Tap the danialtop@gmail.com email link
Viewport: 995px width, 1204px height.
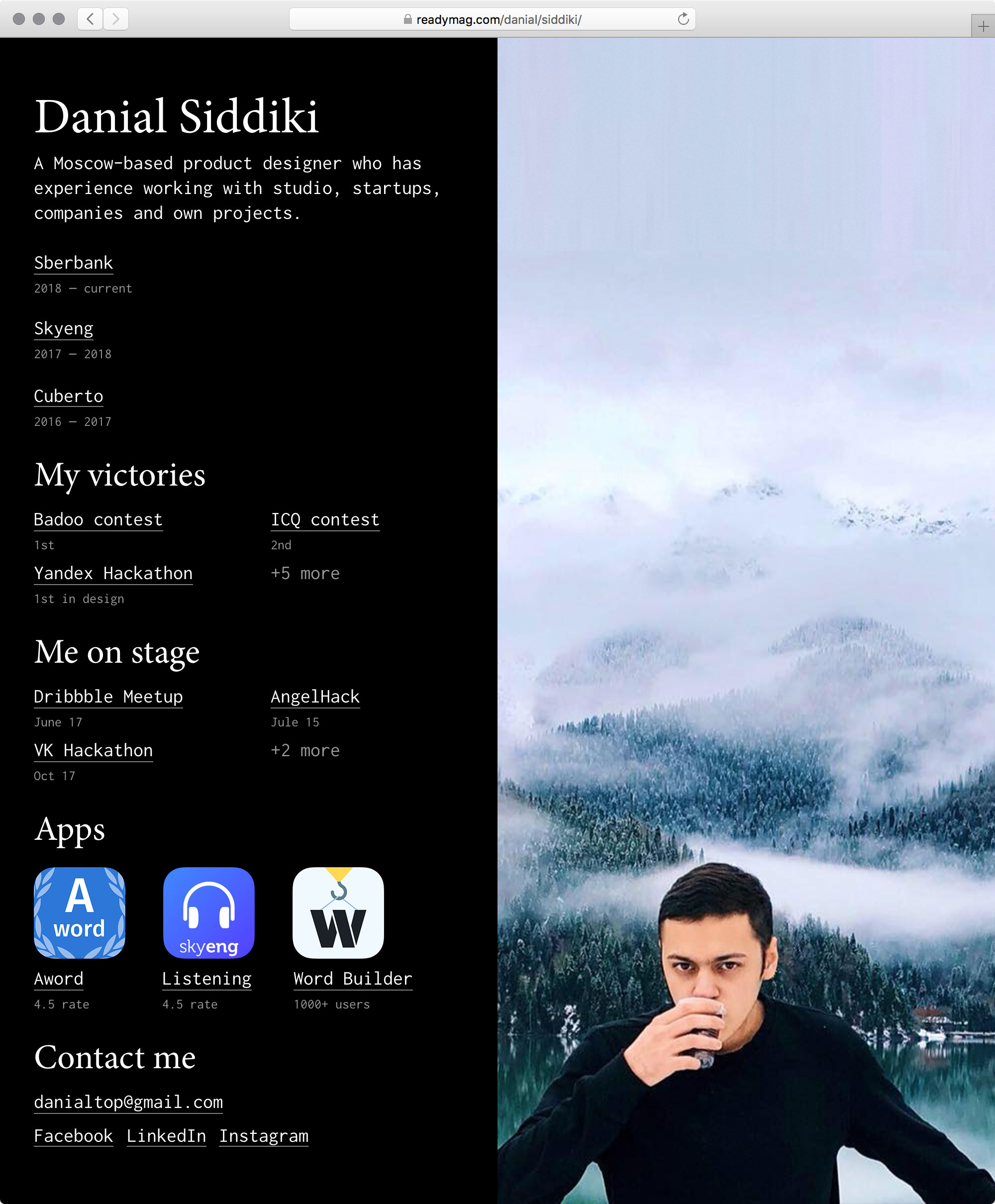tap(128, 1102)
